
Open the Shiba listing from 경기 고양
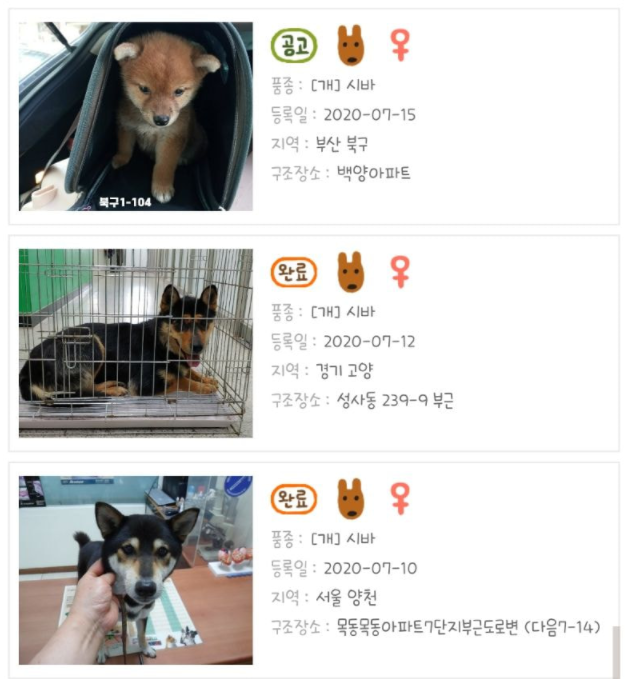pos(314,343)
